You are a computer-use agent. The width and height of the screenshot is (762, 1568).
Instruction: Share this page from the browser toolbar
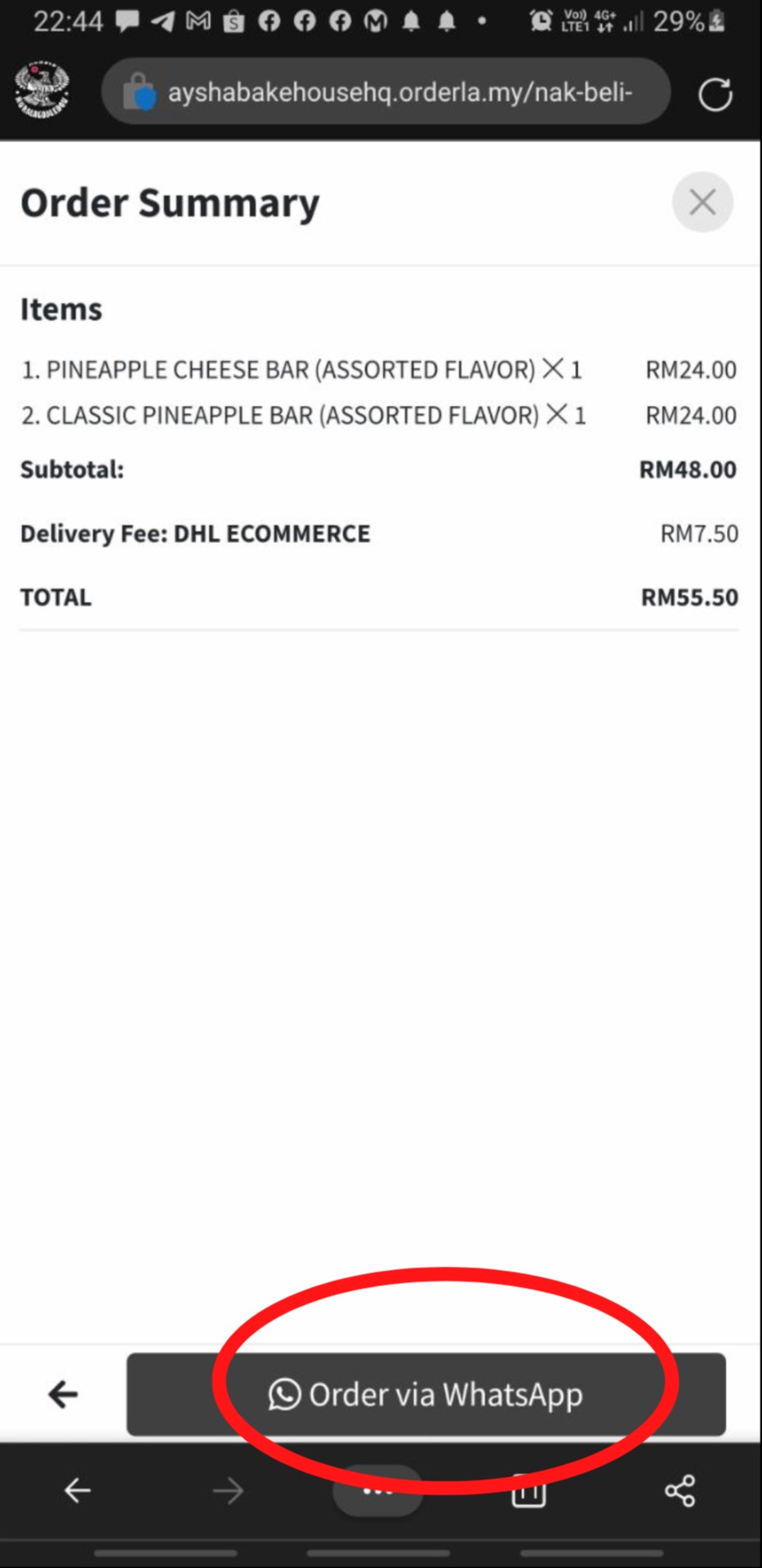coord(680,1490)
